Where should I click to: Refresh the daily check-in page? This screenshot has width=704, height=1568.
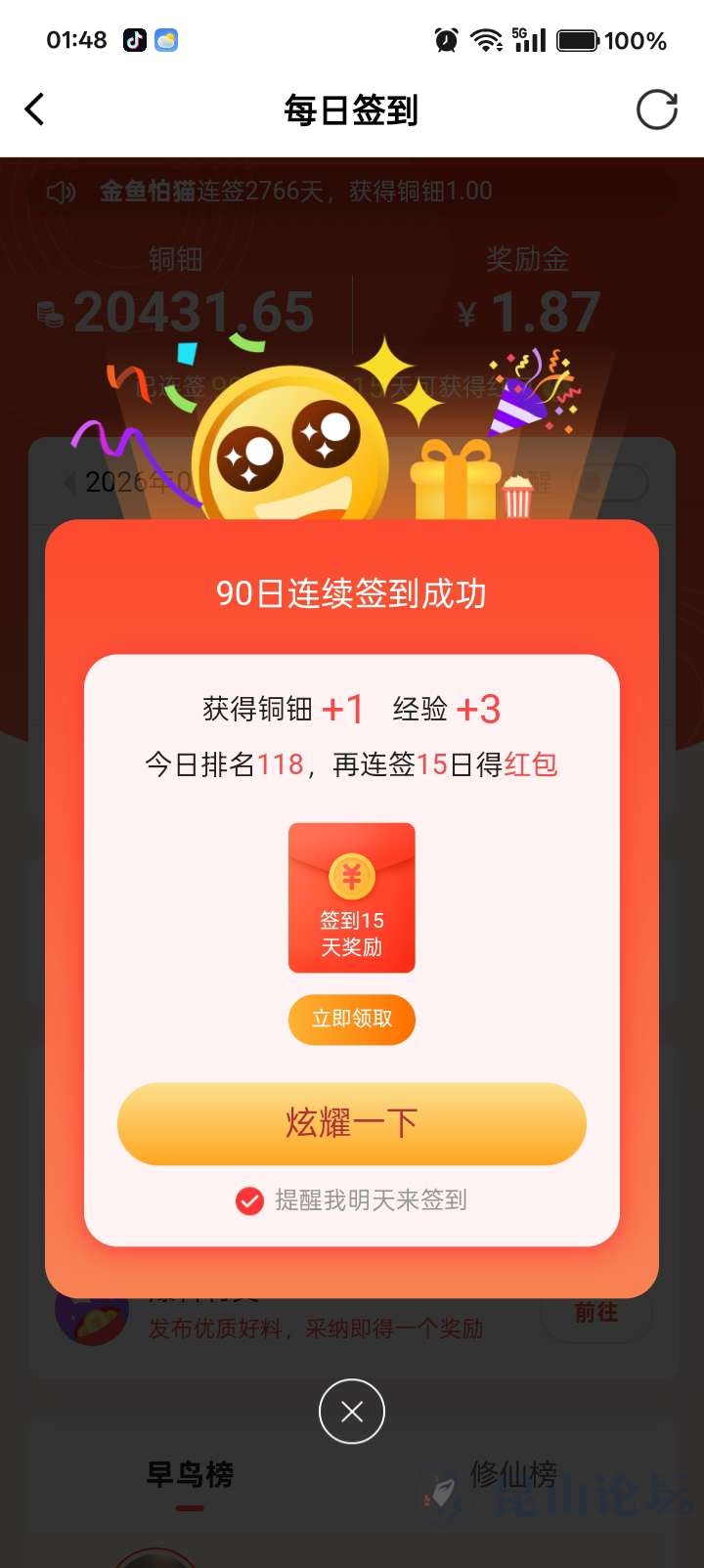(656, 109)
